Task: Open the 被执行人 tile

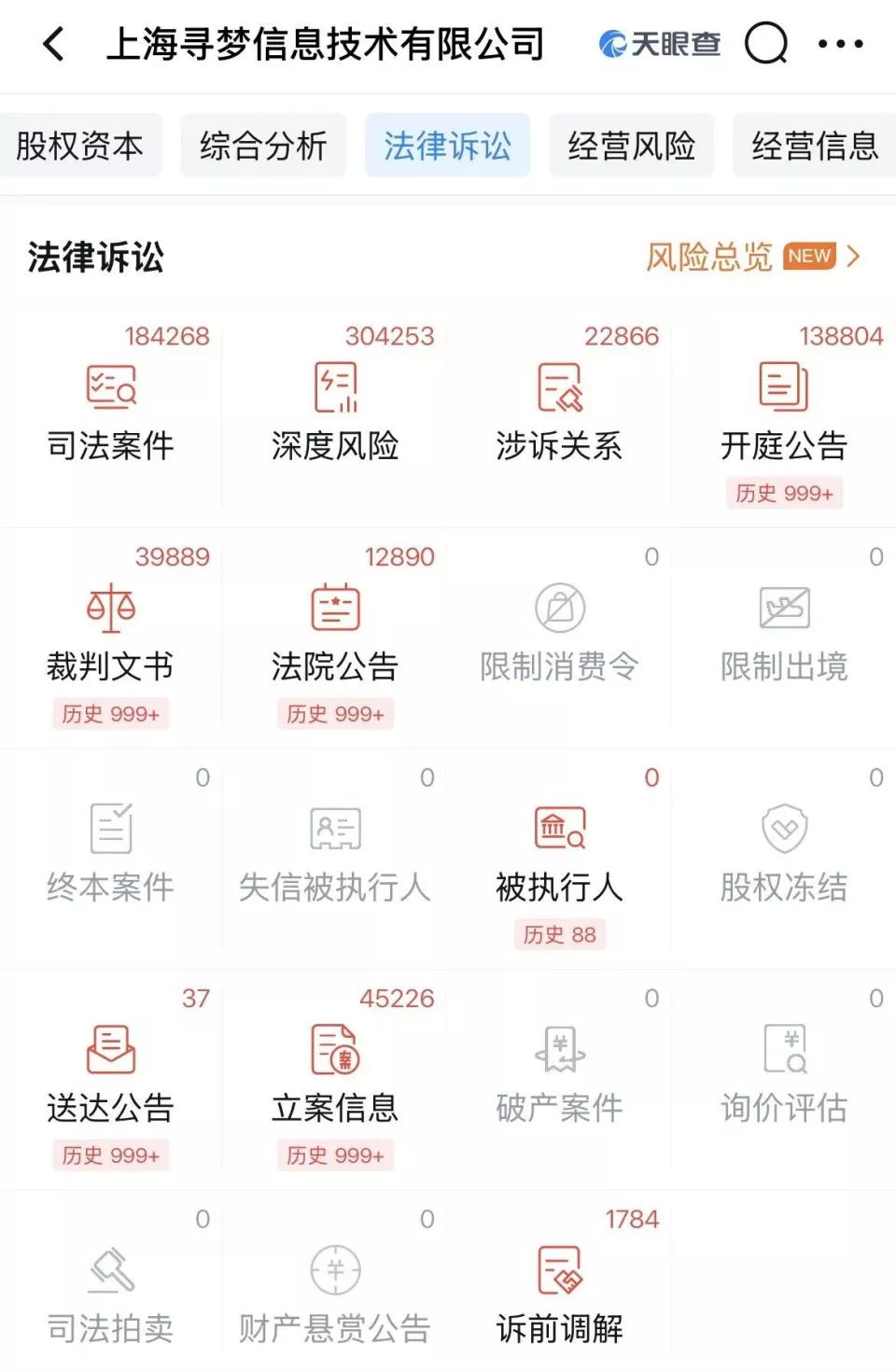Action: coord(559,849)
